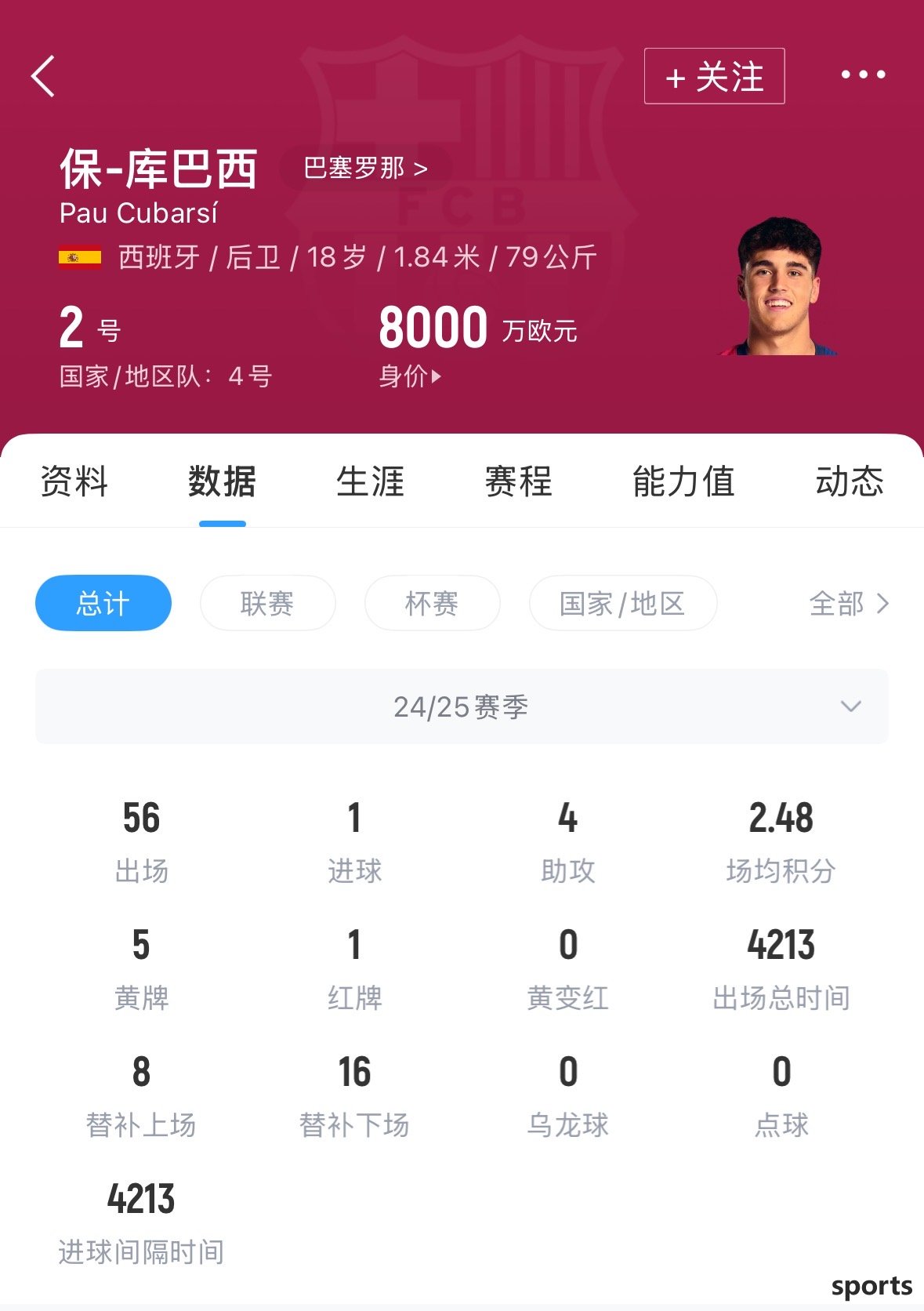The height and width of the screenshot is (1311, 924).
Task: Switch to the 赛程 tab
Action: pyautogui.click(x=518, y=481)
